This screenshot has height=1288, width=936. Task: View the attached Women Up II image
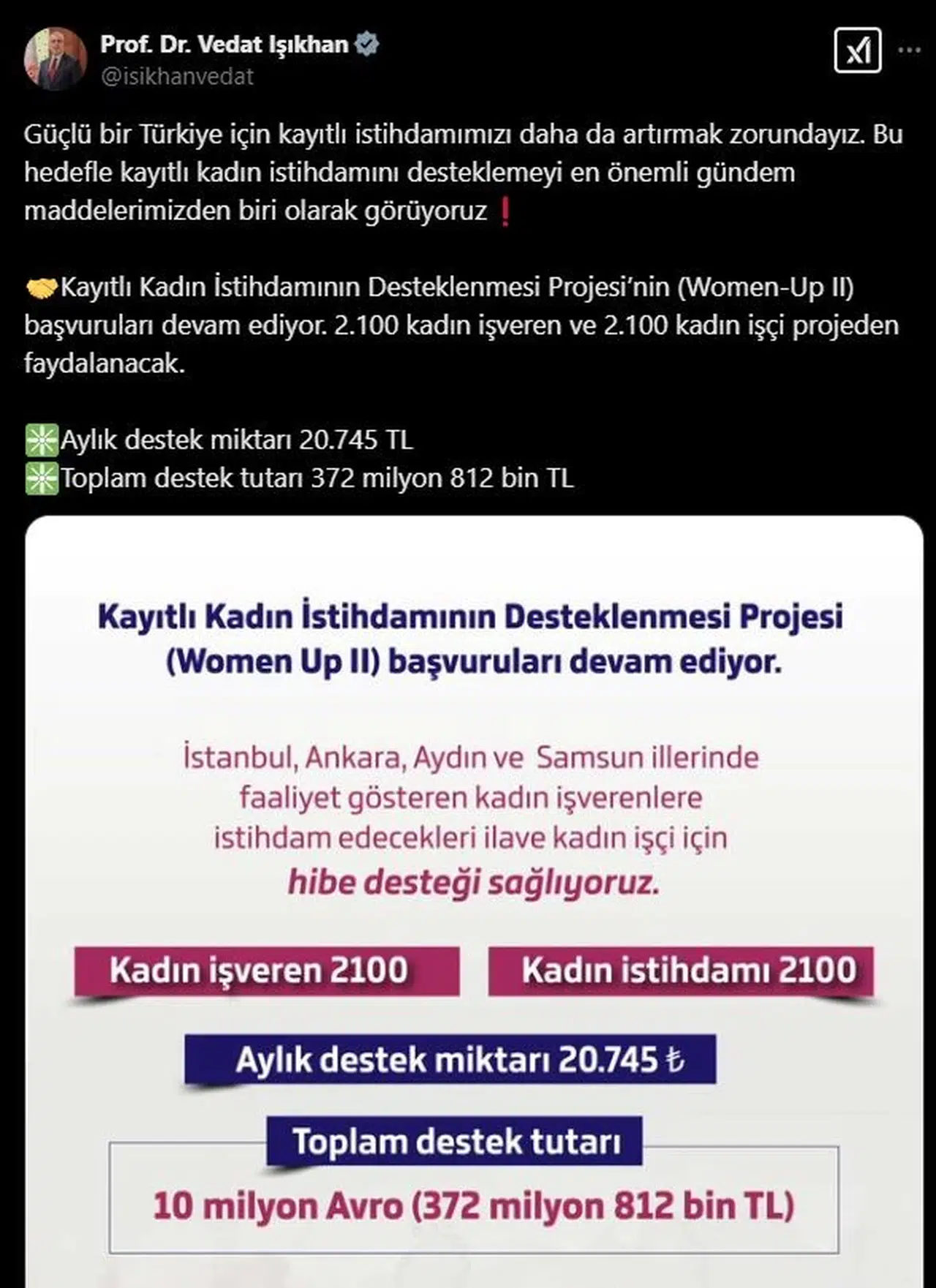474,900
